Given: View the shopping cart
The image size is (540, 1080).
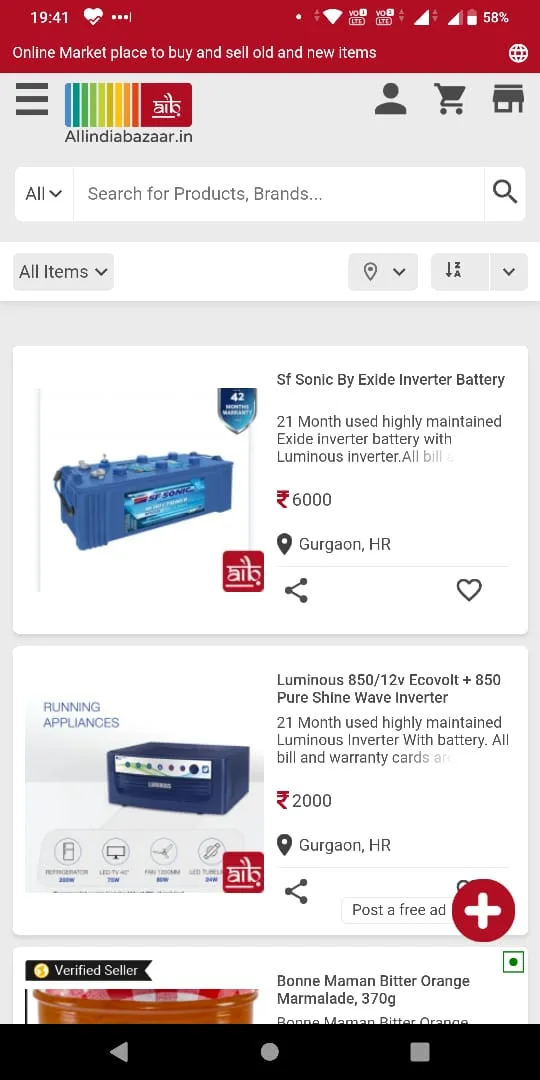Looking at the screenshot, I should 450,99.
